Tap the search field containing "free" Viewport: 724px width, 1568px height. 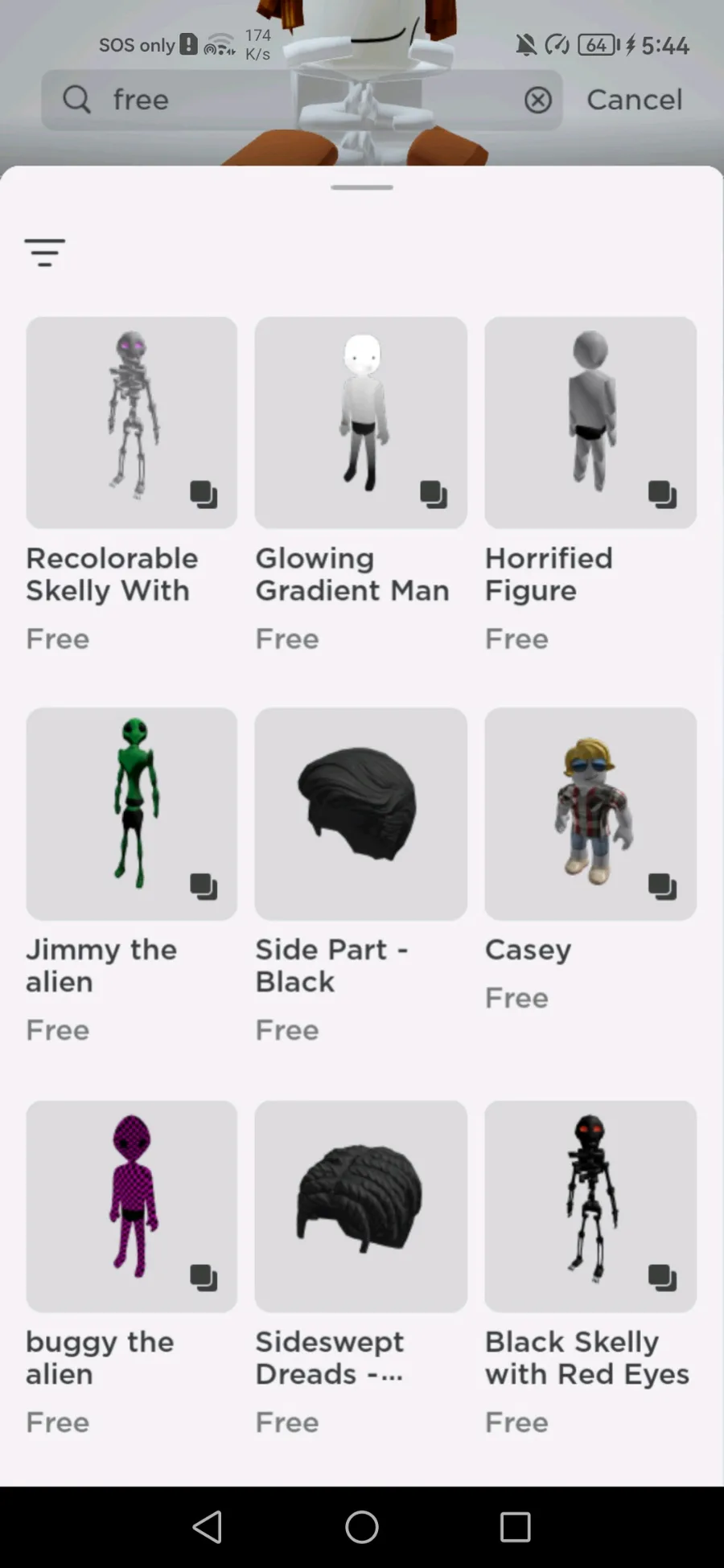point(302,100)
